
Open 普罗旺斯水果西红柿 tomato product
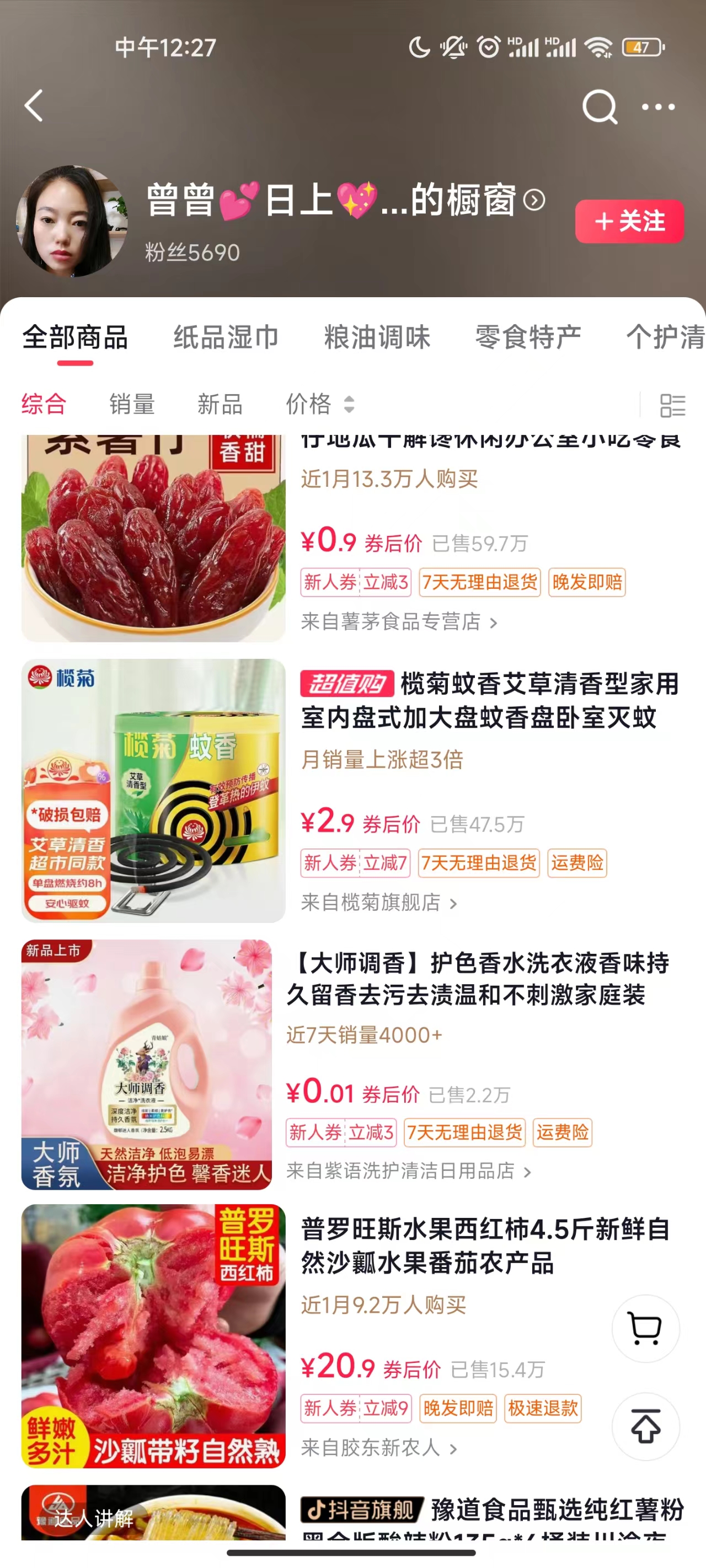coord(485,1245)
